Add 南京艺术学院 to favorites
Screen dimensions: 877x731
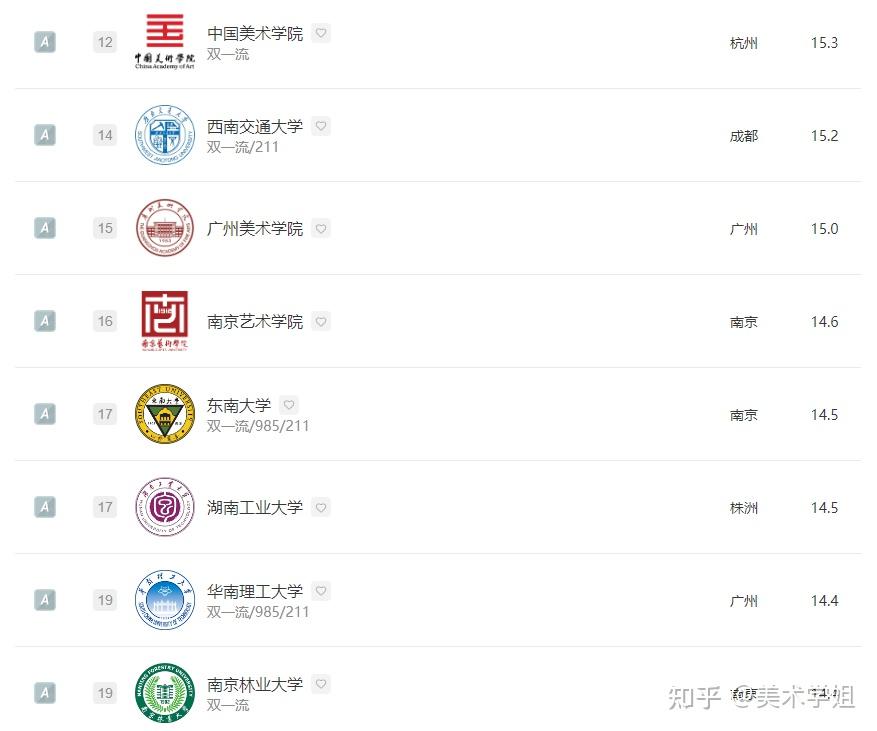tap(320, 322)
